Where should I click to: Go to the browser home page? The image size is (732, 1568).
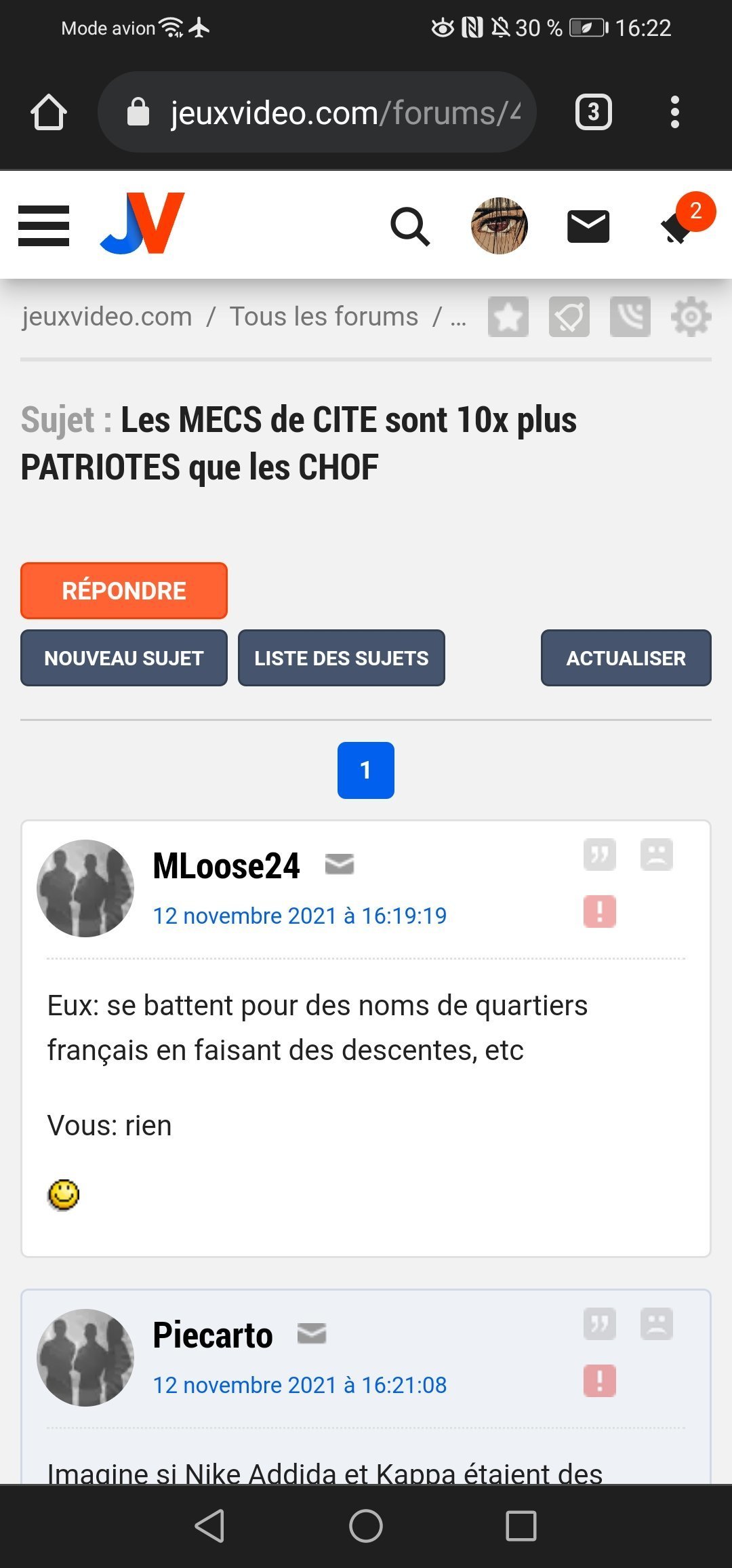point(49,112)
